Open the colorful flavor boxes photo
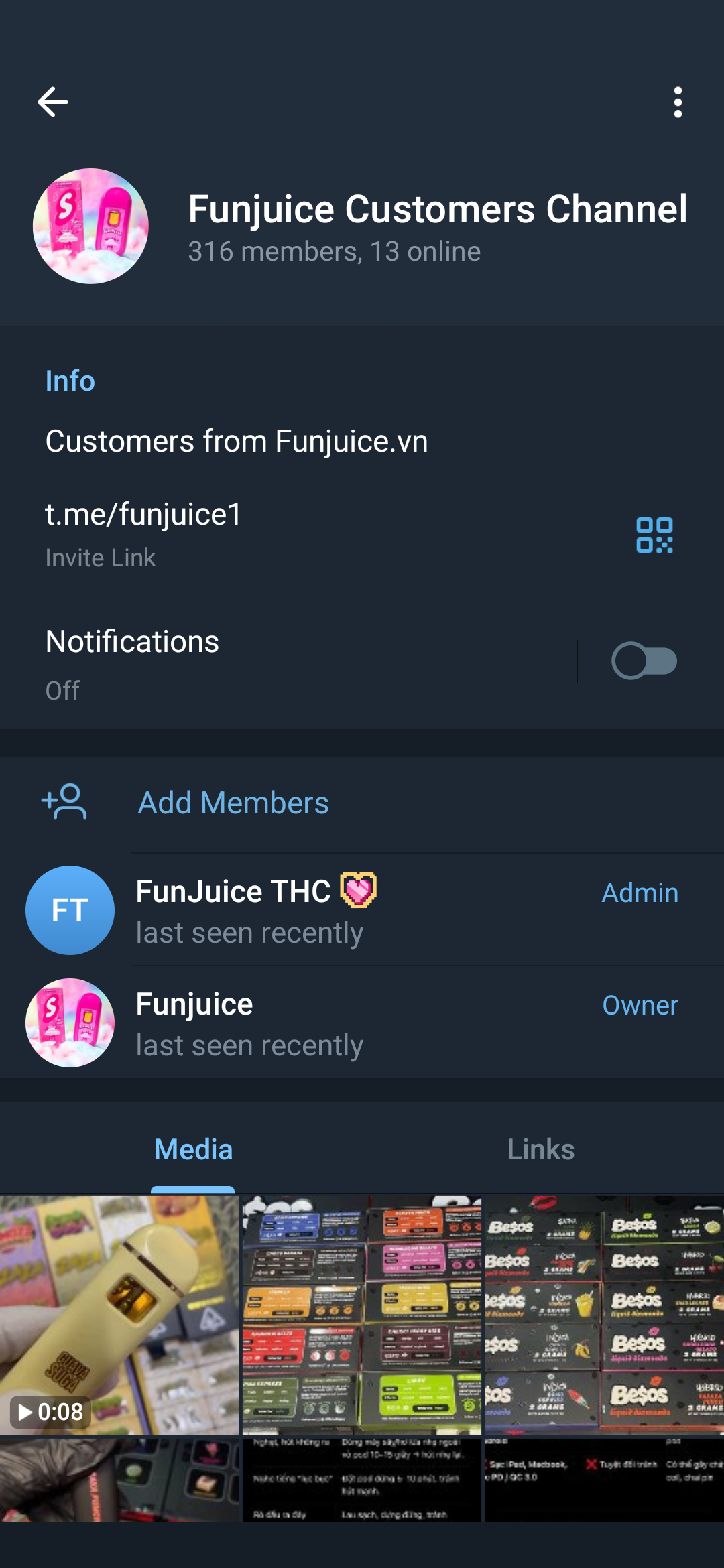 362,1315
